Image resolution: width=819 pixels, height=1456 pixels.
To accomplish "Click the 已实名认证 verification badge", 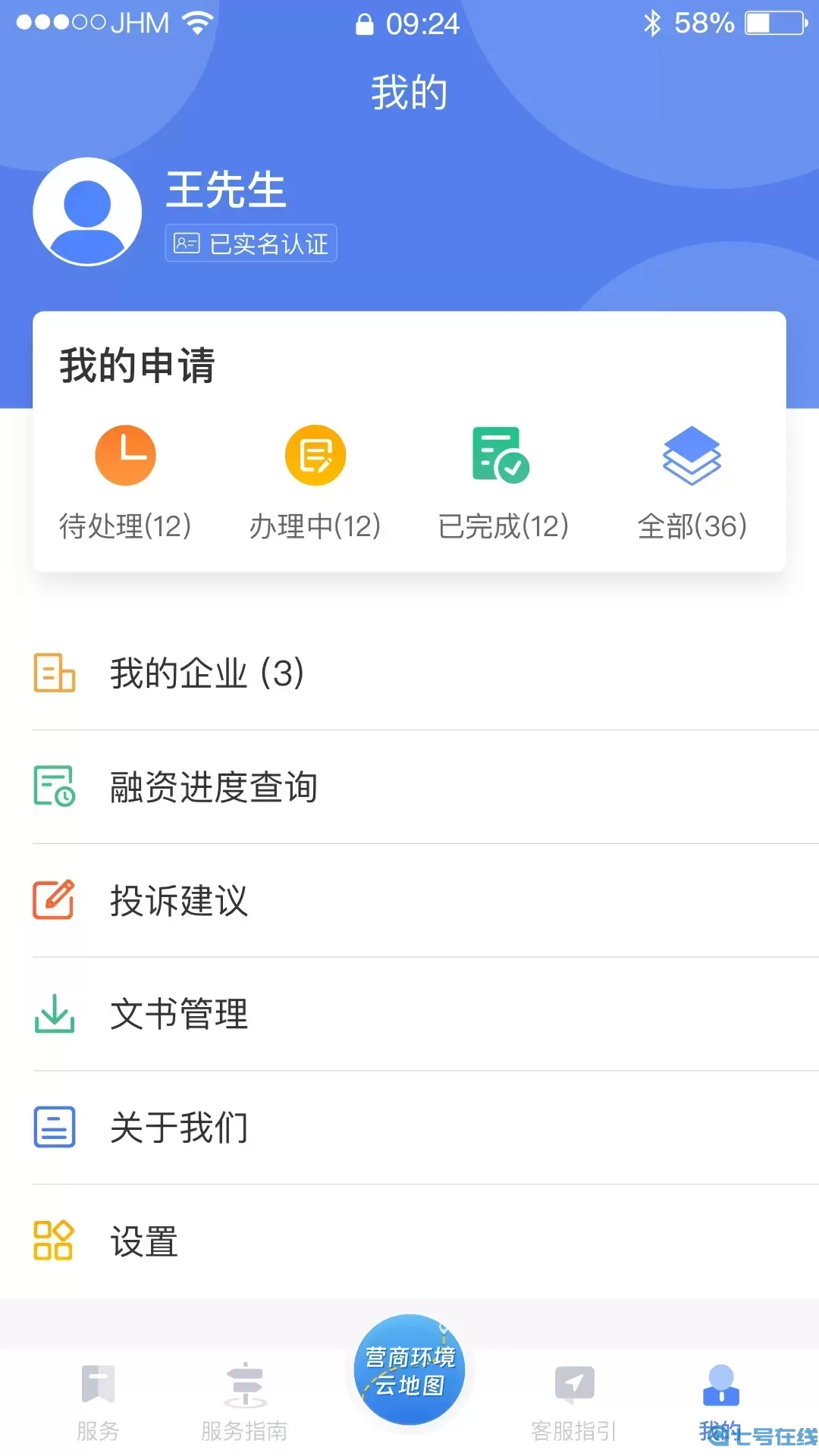I will coord(251,243).
